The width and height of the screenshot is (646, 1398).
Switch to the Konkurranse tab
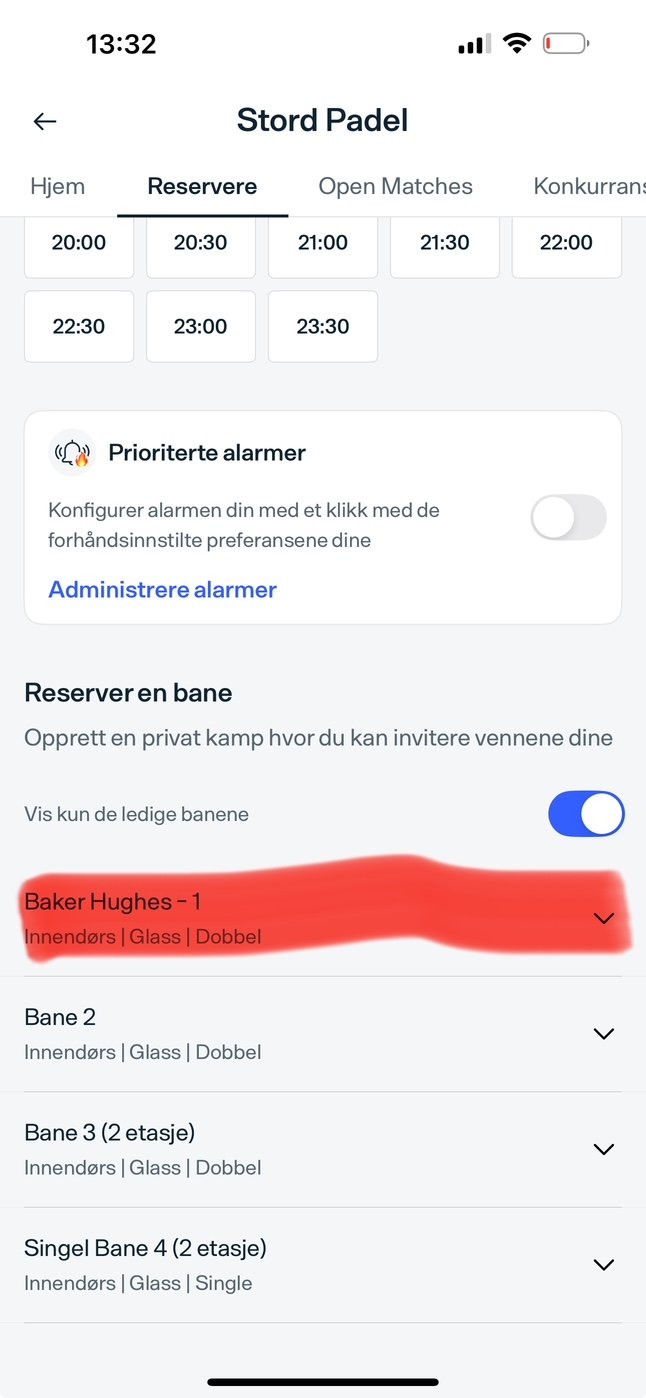590,186
